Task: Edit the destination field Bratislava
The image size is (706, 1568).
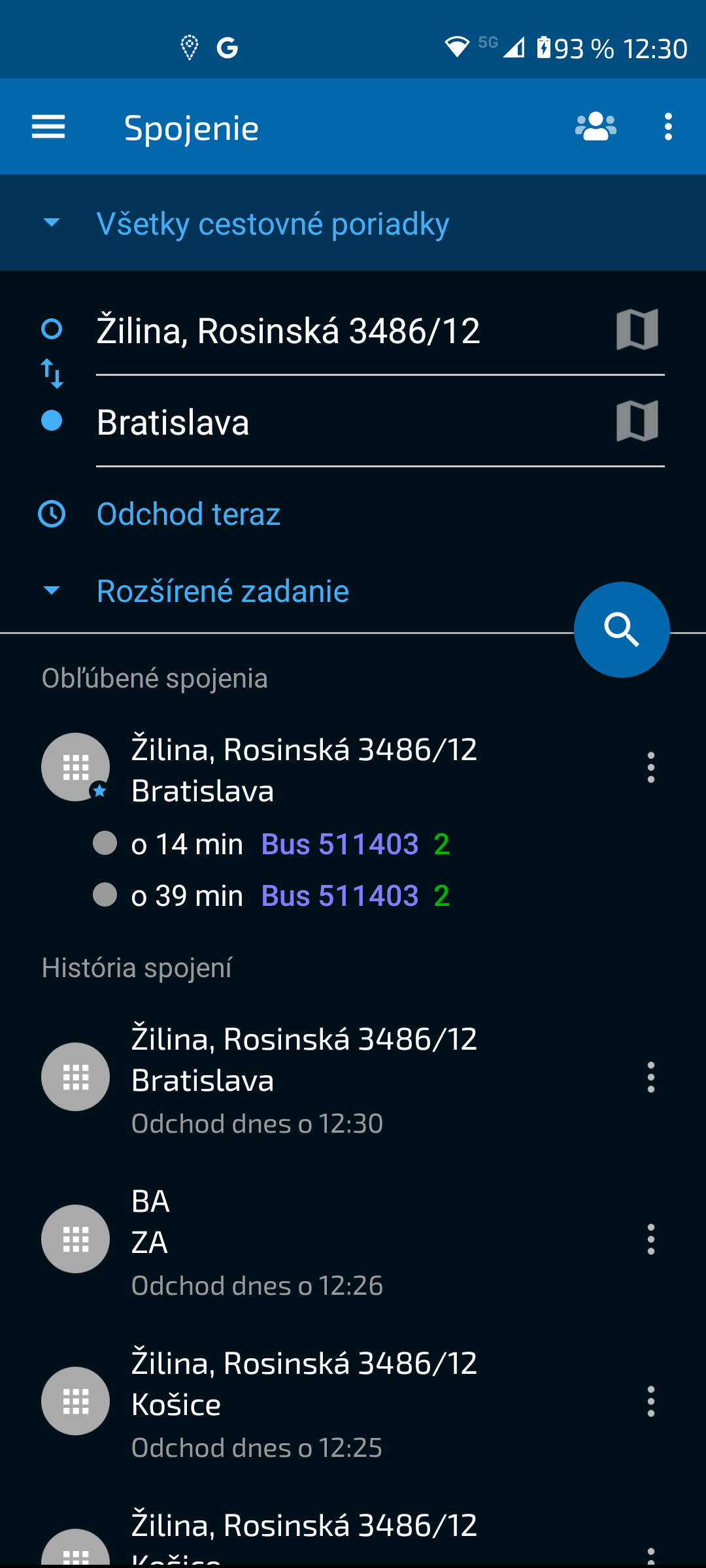Action: pyautogui.click(x=346, y=422)
